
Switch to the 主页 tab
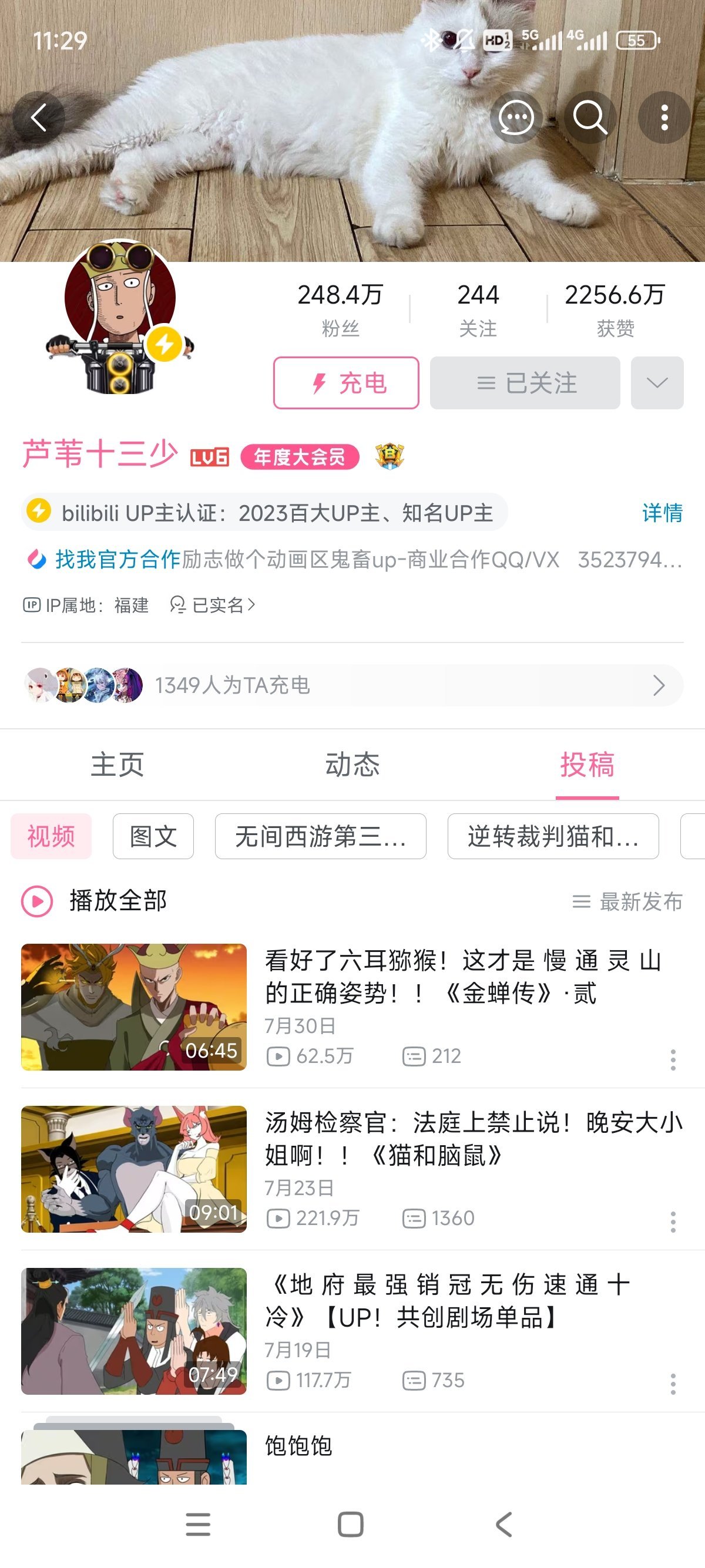(117, 765)
